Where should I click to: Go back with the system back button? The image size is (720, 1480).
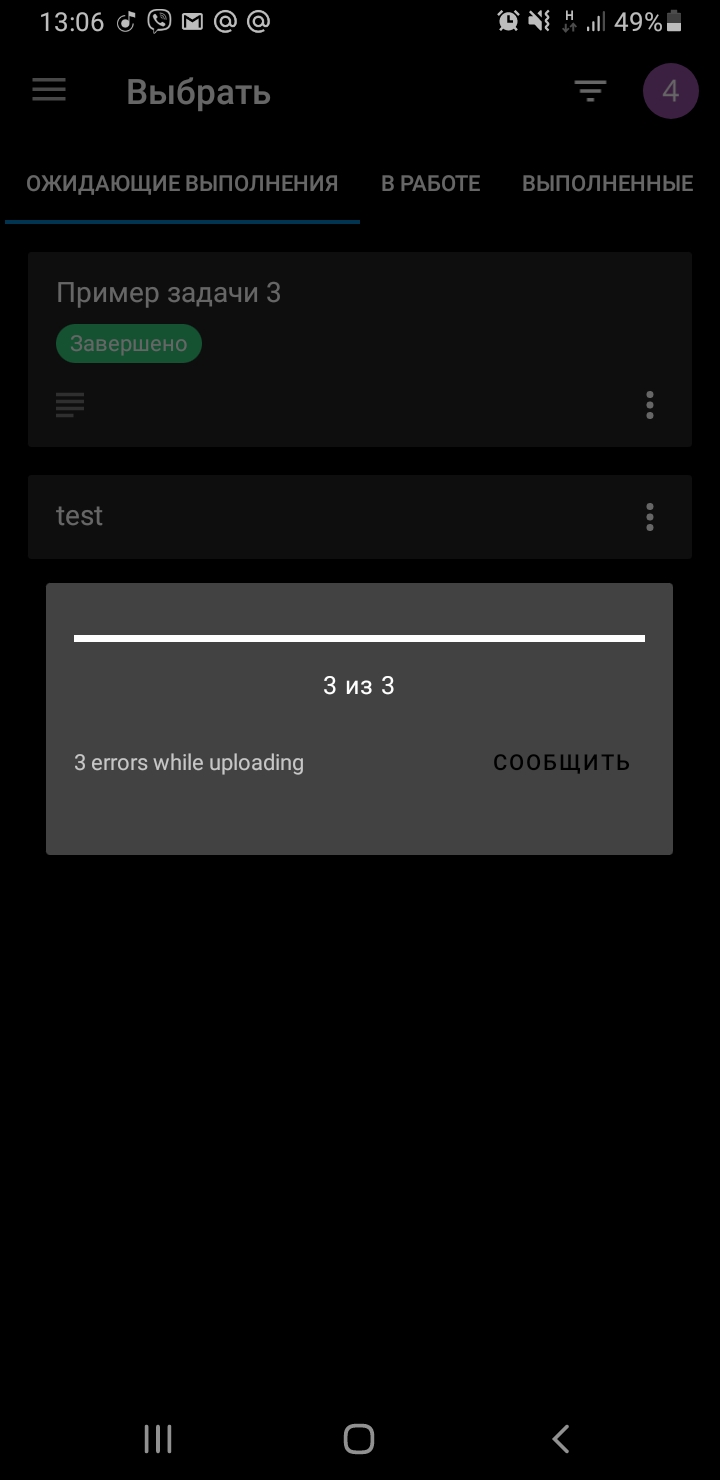tap(561, 1439)
